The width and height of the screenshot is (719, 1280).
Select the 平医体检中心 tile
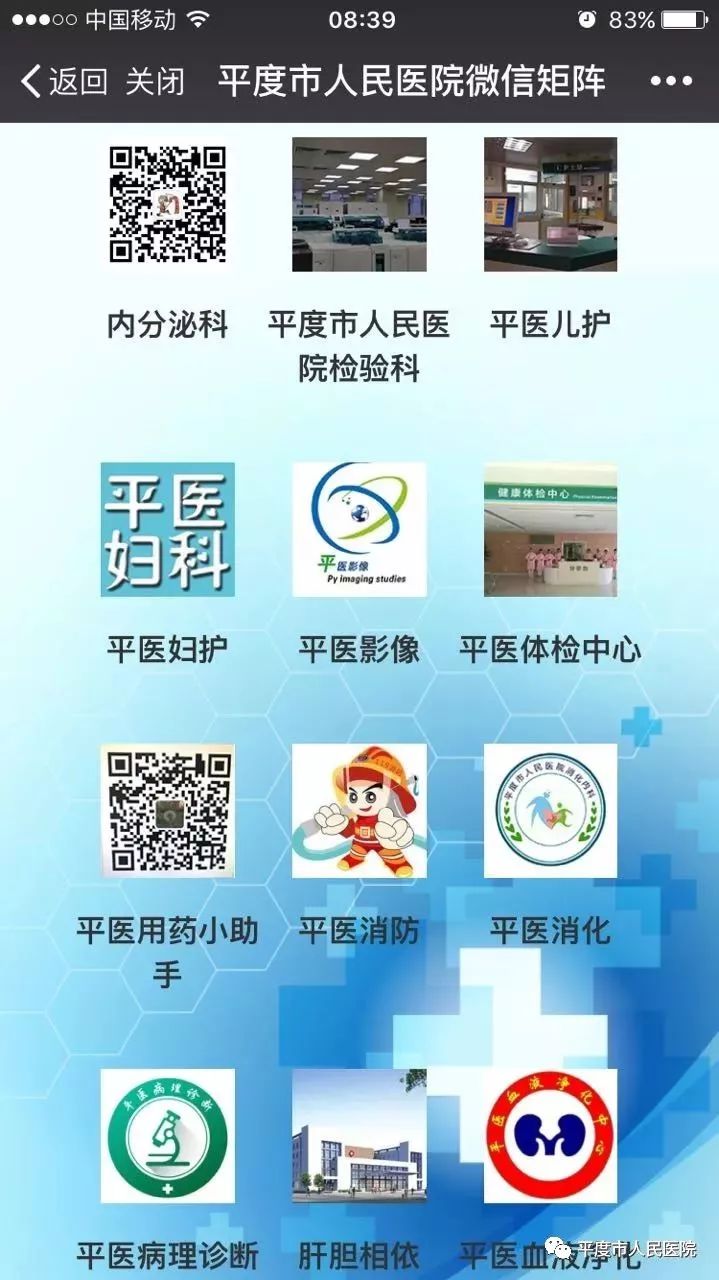[550, 529]
